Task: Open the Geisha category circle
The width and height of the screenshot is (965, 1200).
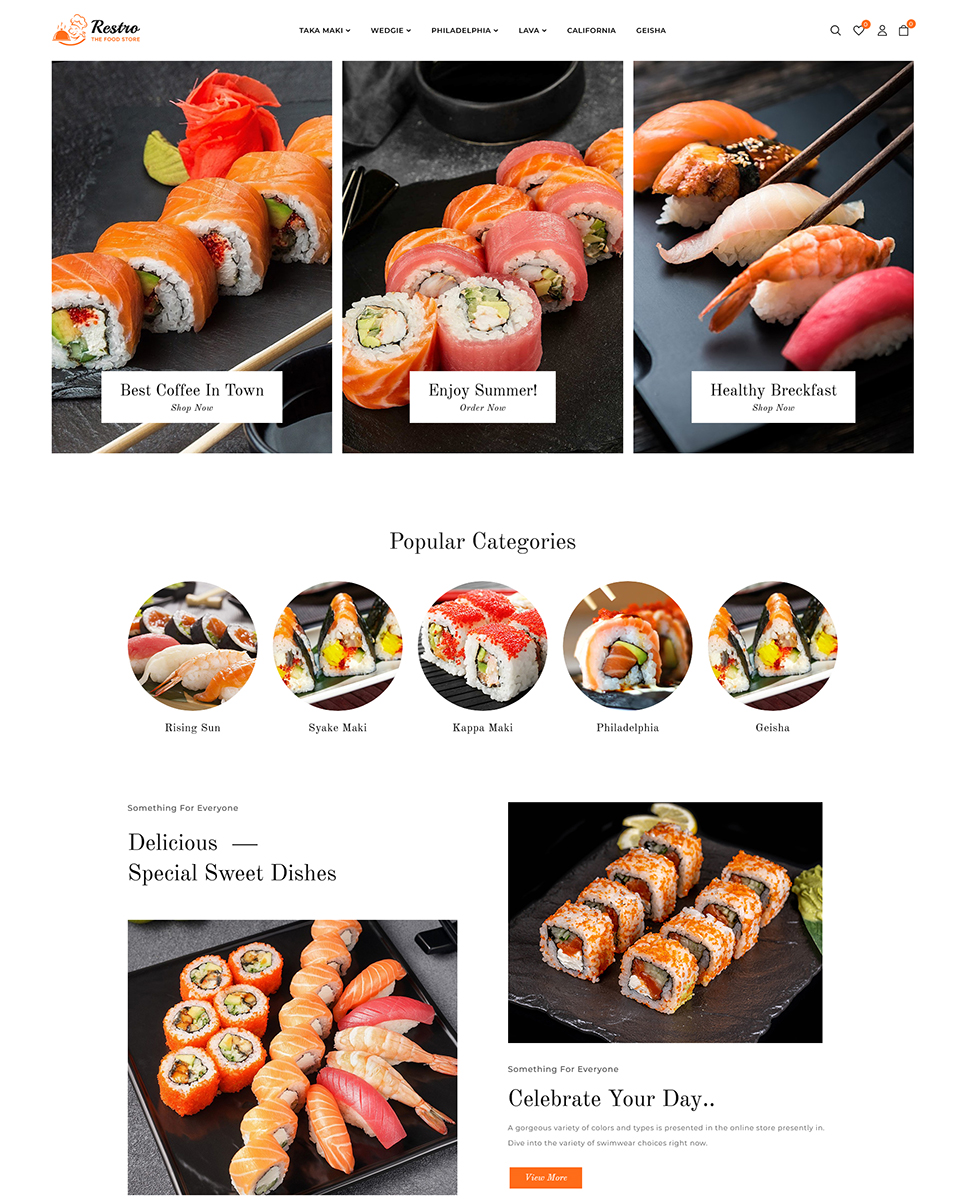Action: (772, 646)
